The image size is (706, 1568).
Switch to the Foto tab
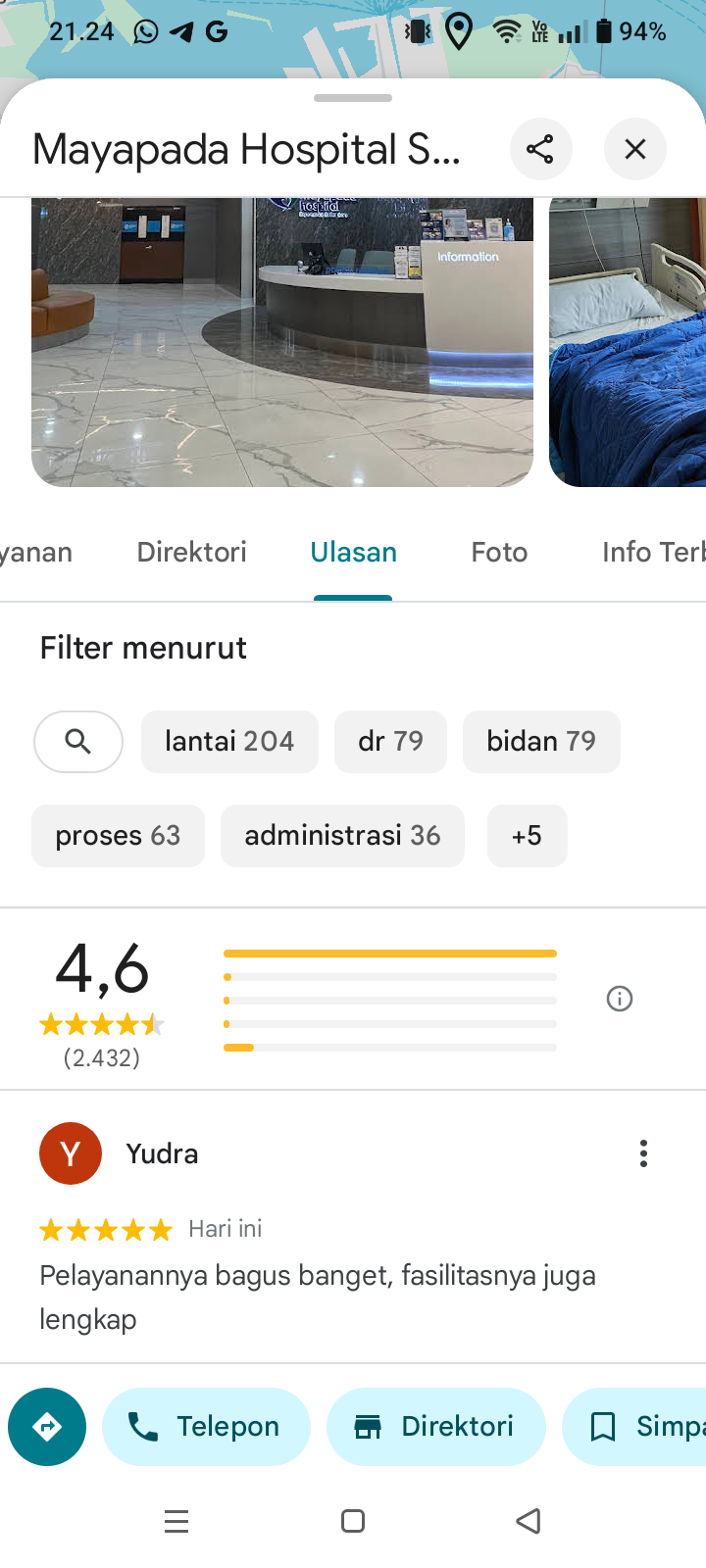pyautogui.click(x=499, y=552)
